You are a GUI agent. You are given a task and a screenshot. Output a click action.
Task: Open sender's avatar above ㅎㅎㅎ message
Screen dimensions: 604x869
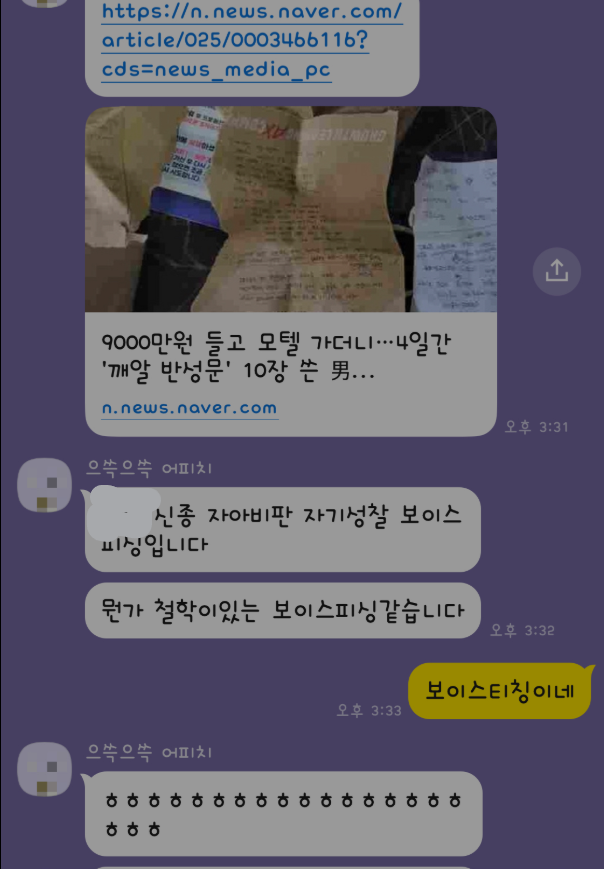pos(44,770)
